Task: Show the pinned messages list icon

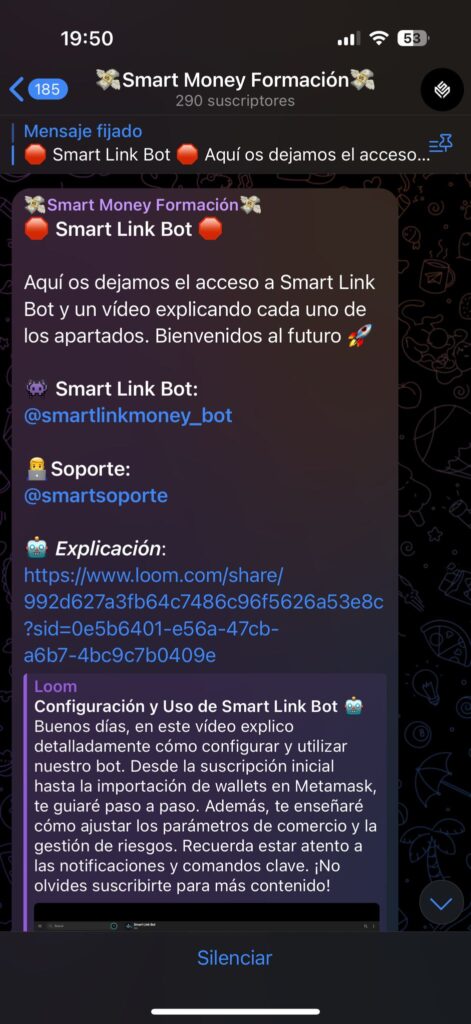Action: click(440, 144)
